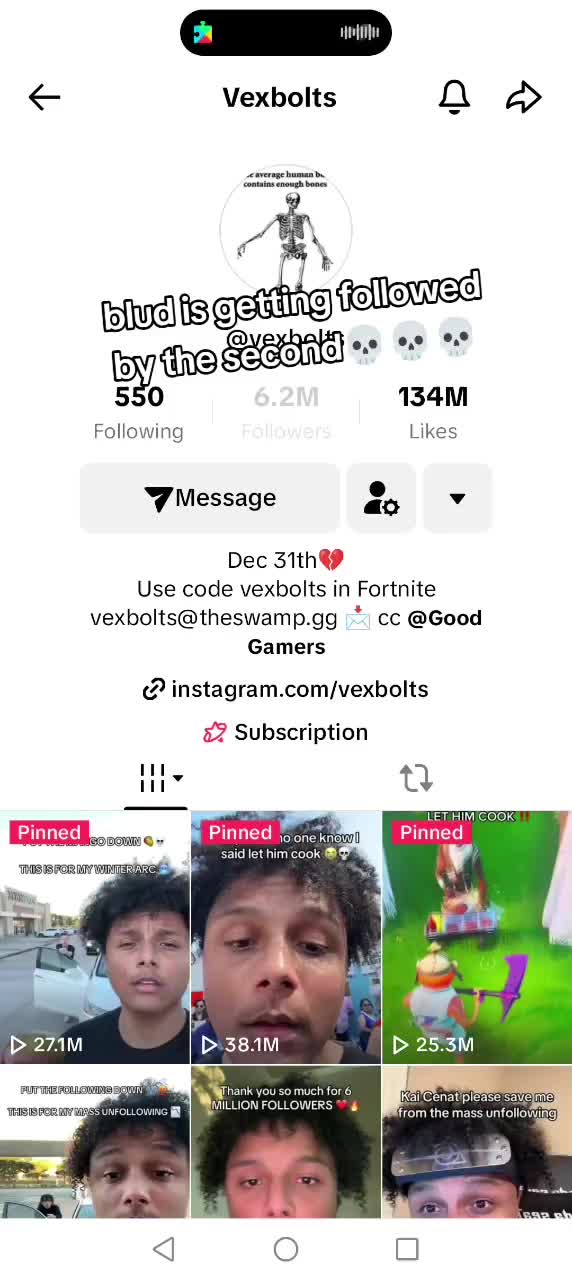
Task: Open recent apps from navigation bar
Action: click(x=407, y=1249)
